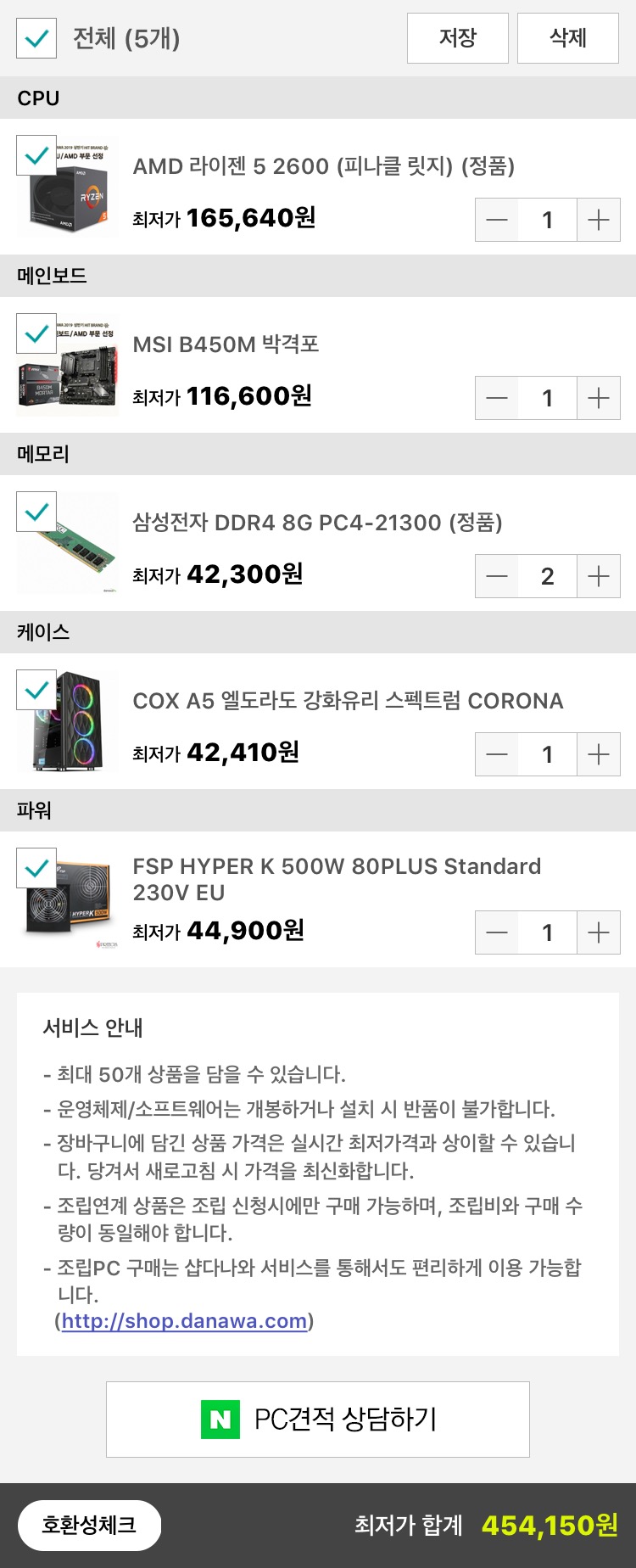Increase quantity of FSP HYPER K 500W
Screen dimensions: 636x1568
point(599,932)
